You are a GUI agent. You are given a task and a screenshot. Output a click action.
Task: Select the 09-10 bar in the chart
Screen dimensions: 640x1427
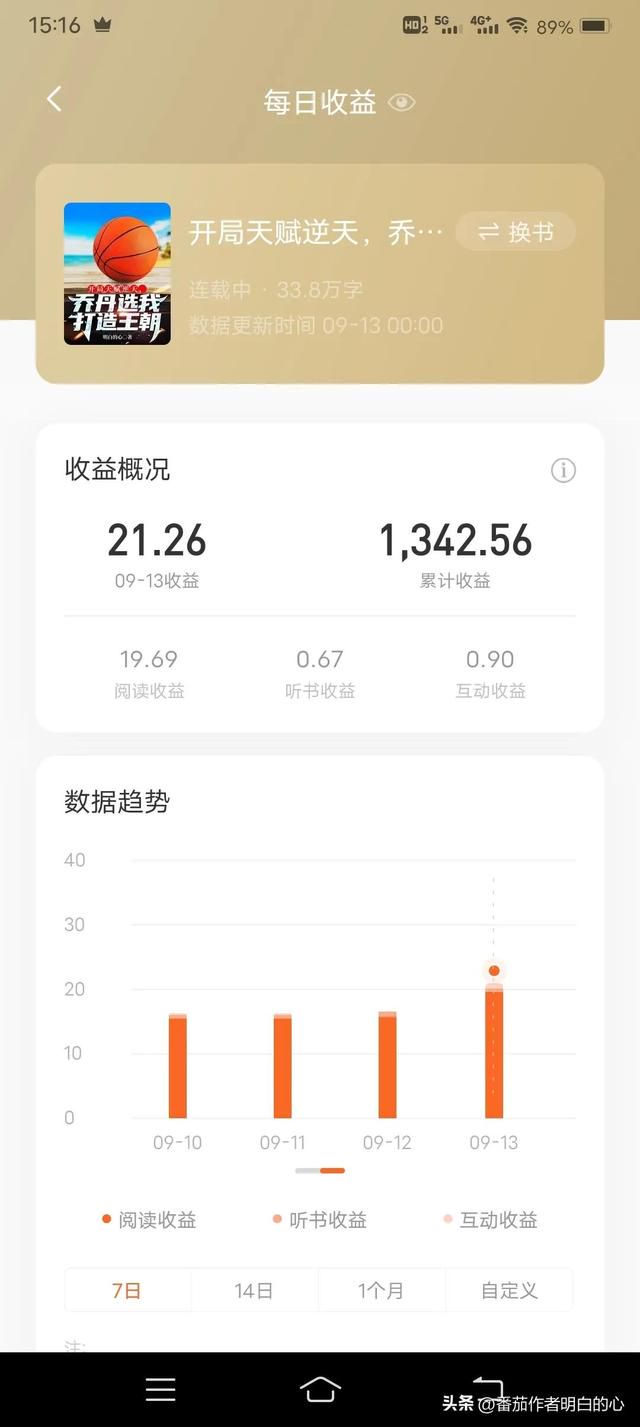[178, 1066]
